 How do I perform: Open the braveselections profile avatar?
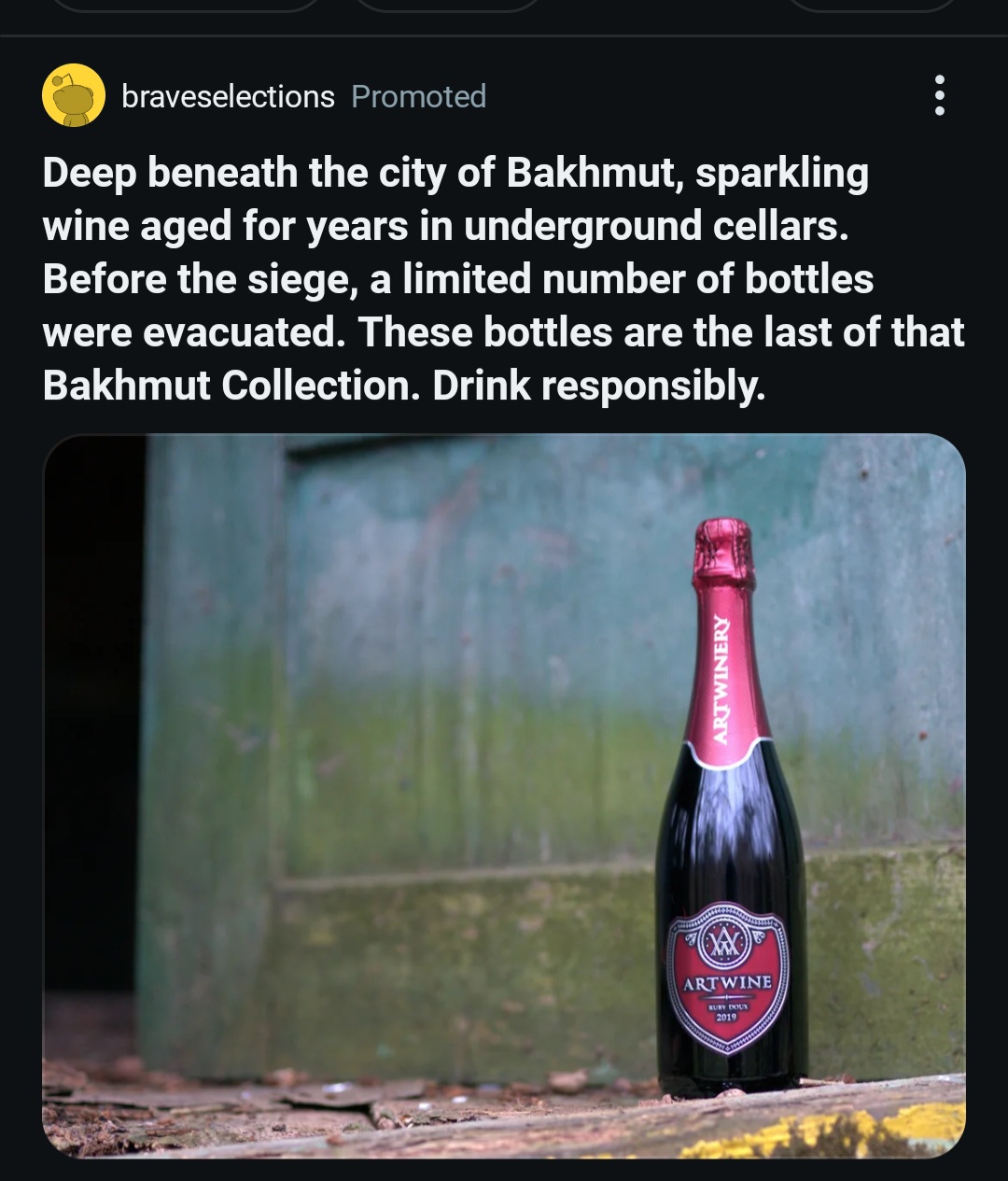[x=73, y=95]
